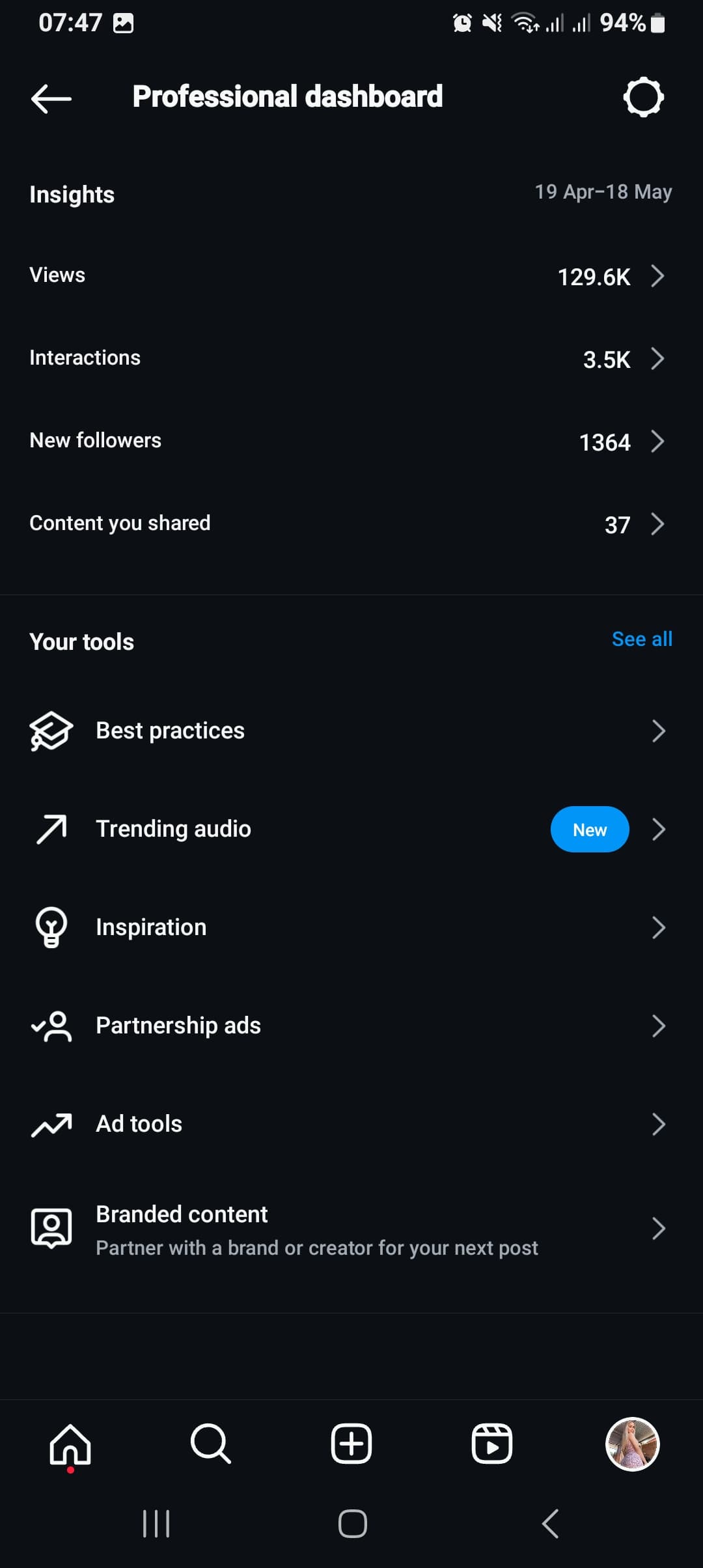Tap the system home button
Viewport: 703px width, 1568px height.
(353, 1524)
